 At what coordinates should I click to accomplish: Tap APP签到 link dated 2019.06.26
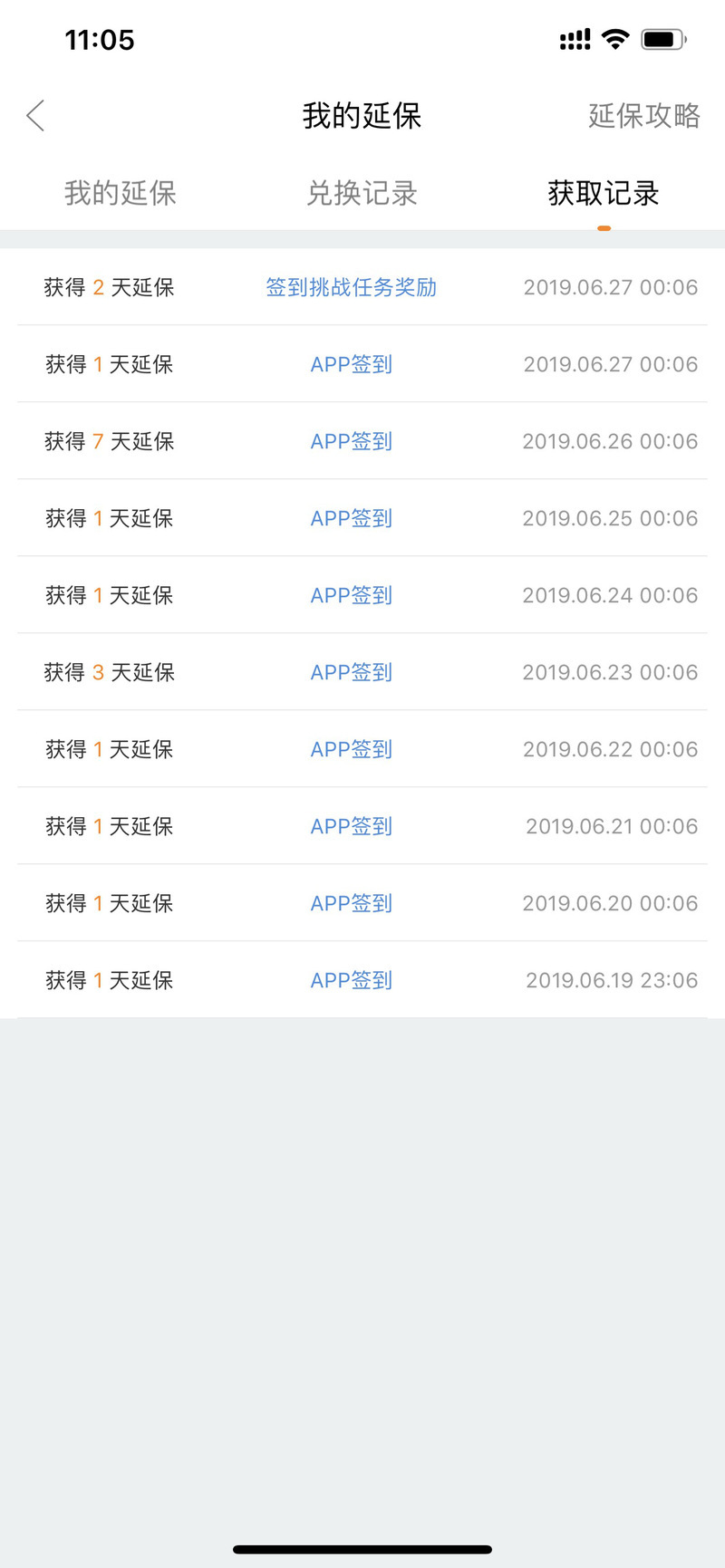coord(352,441)
